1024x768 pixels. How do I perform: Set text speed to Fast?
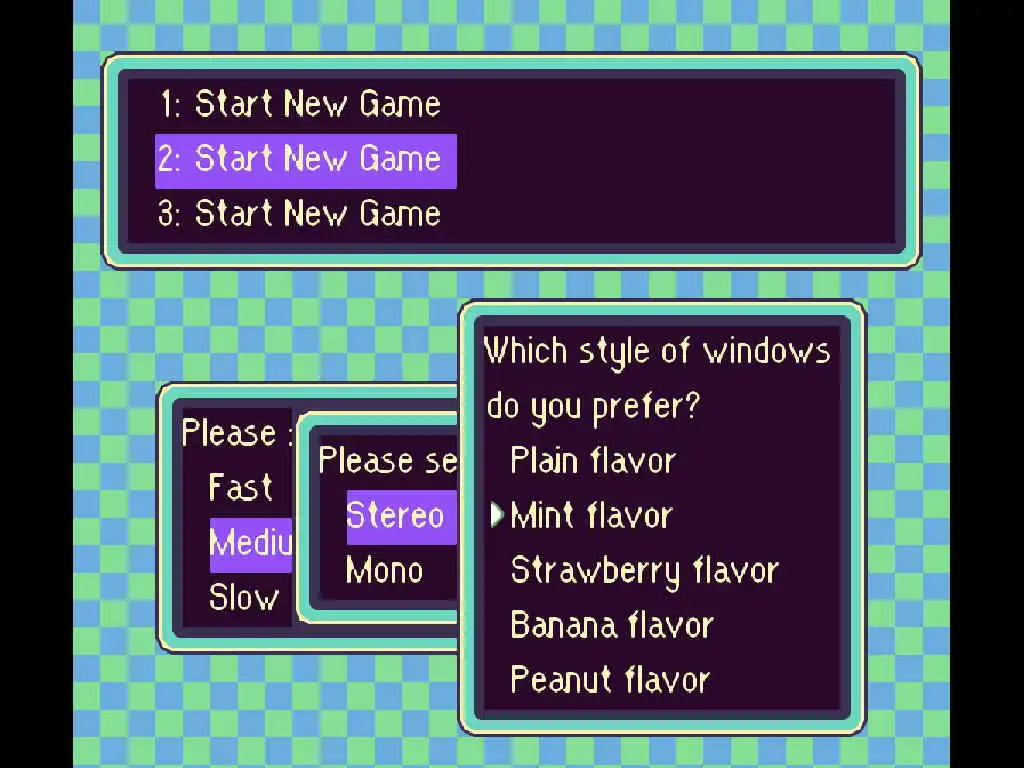point(240,489)
